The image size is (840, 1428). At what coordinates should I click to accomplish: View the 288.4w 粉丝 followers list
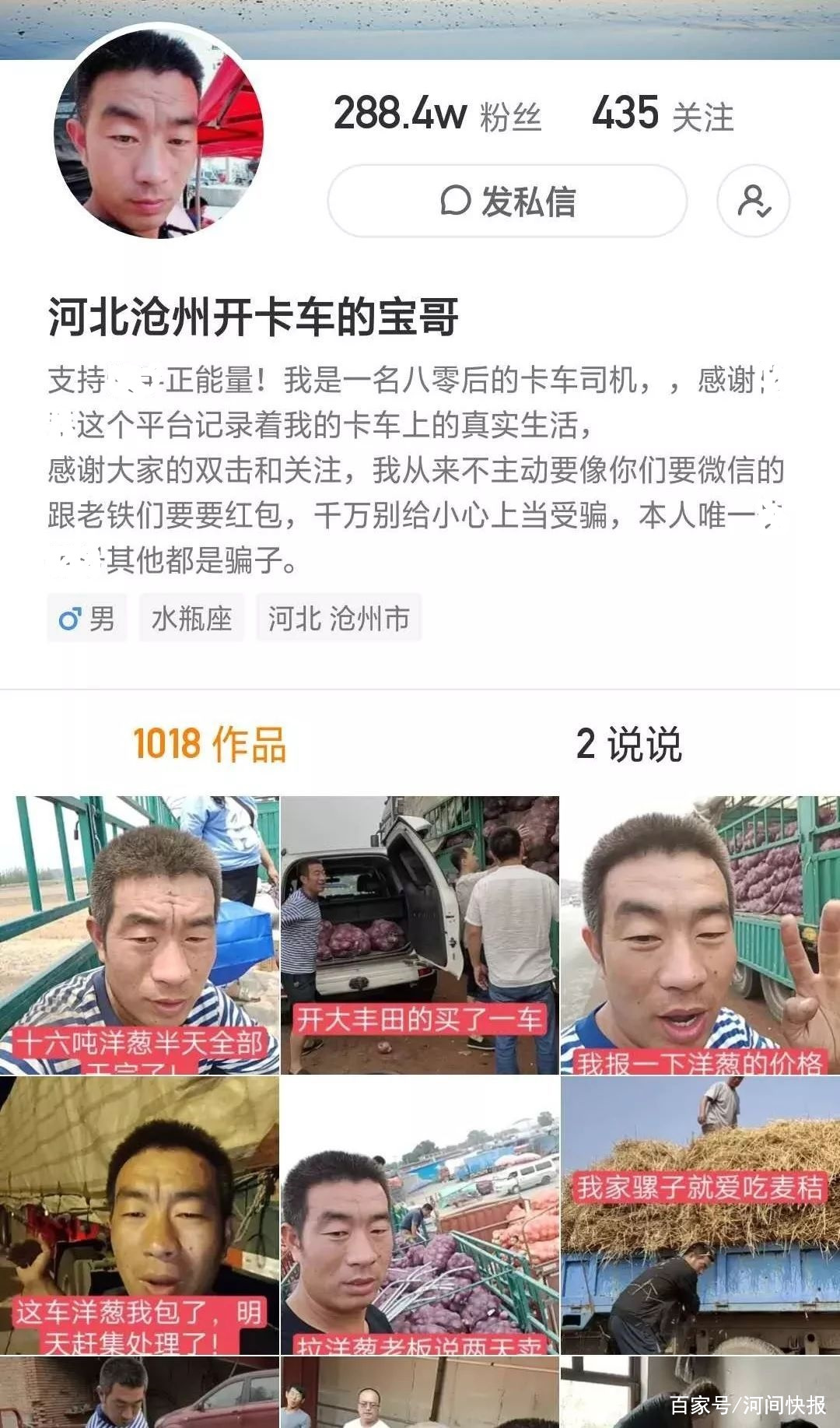[437, 114]
